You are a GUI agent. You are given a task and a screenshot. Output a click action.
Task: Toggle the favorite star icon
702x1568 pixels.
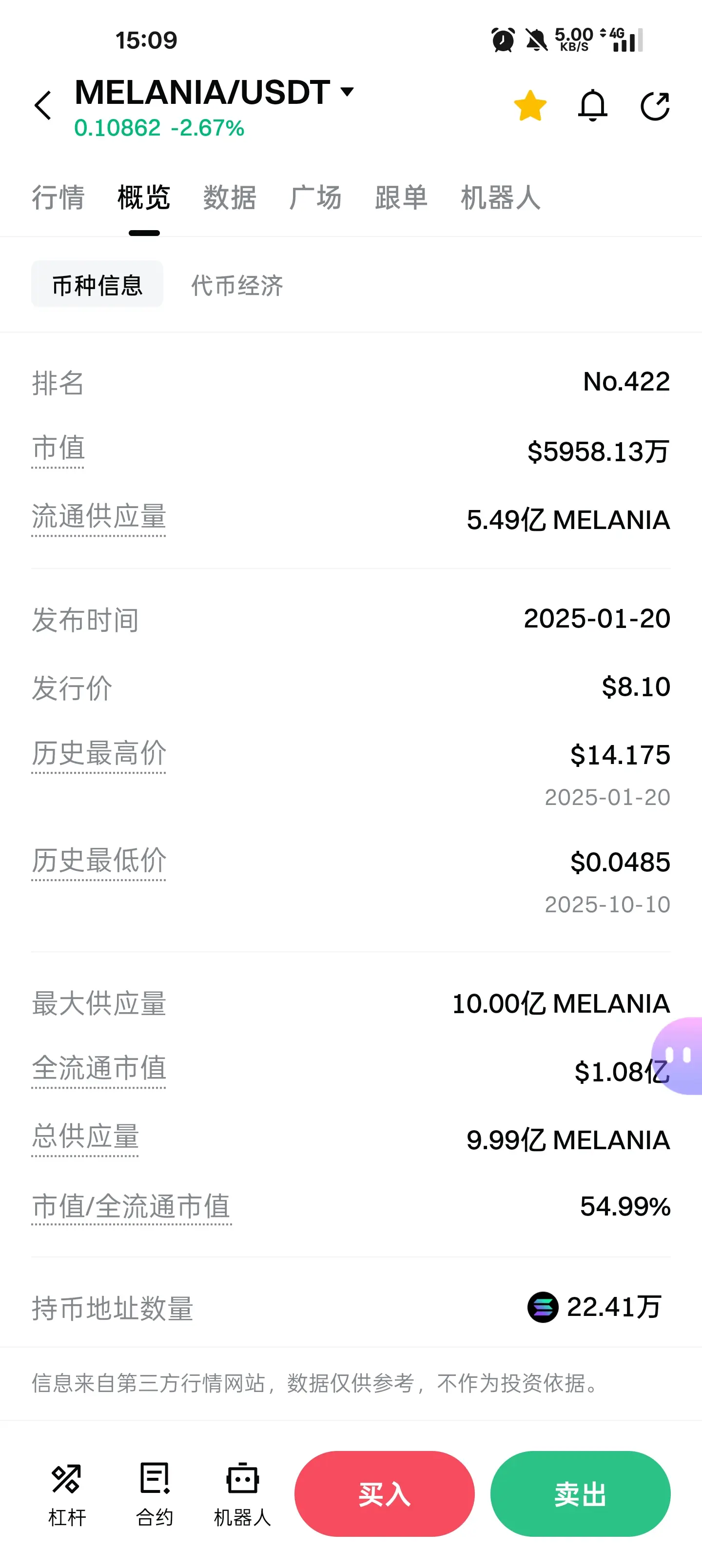[x=530, y=106]
